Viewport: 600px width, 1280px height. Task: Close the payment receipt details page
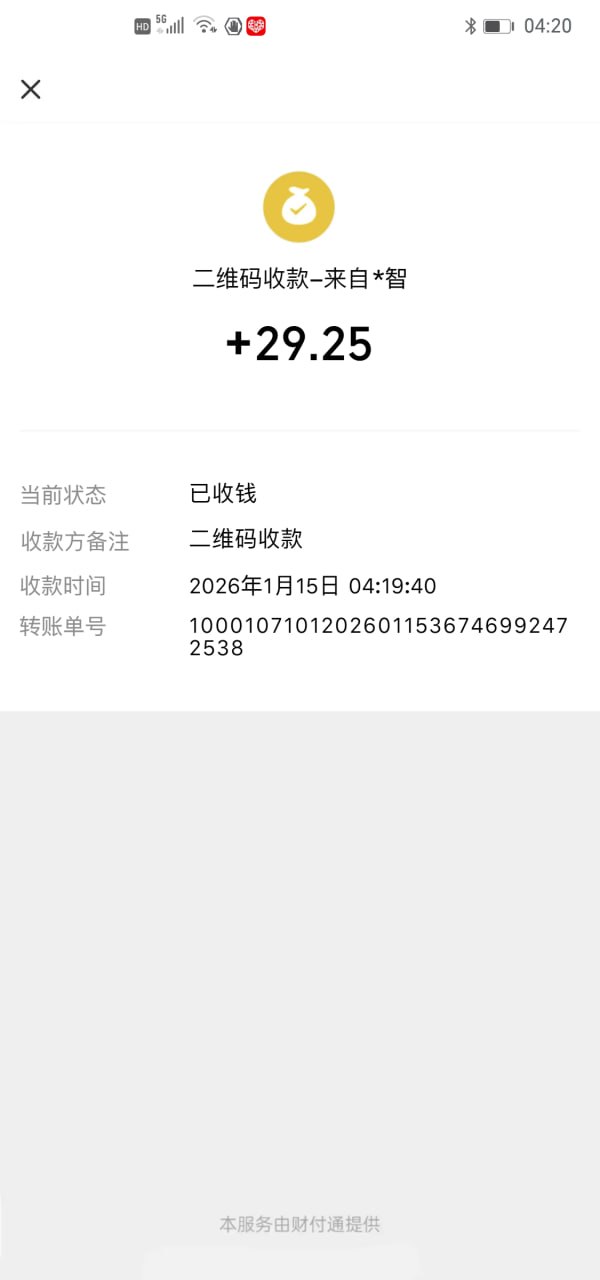click(x=31, y=89)
